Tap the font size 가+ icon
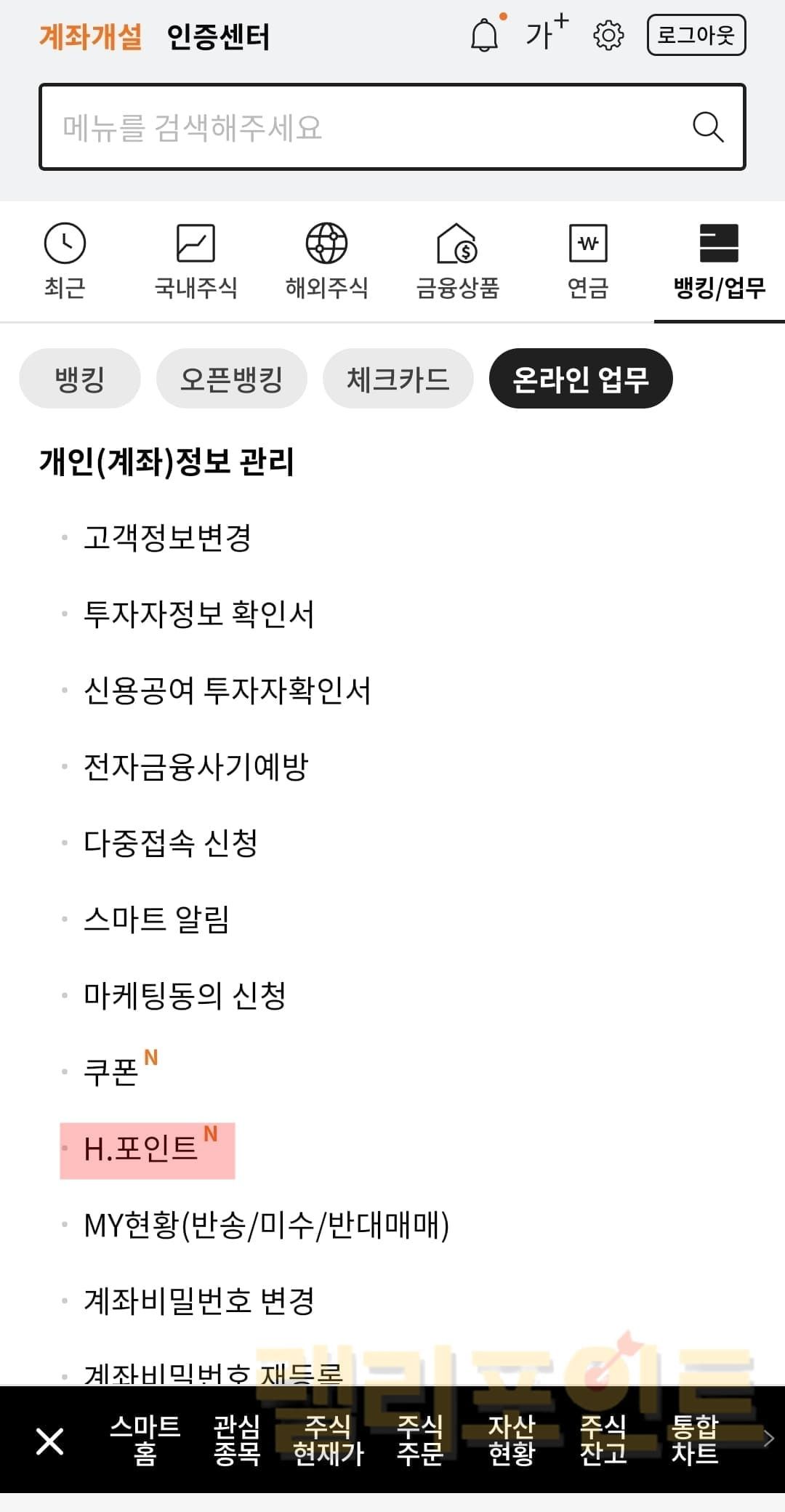Viewport: 785px width, 1512px height. pyautogui.click(x=545, y=33)
